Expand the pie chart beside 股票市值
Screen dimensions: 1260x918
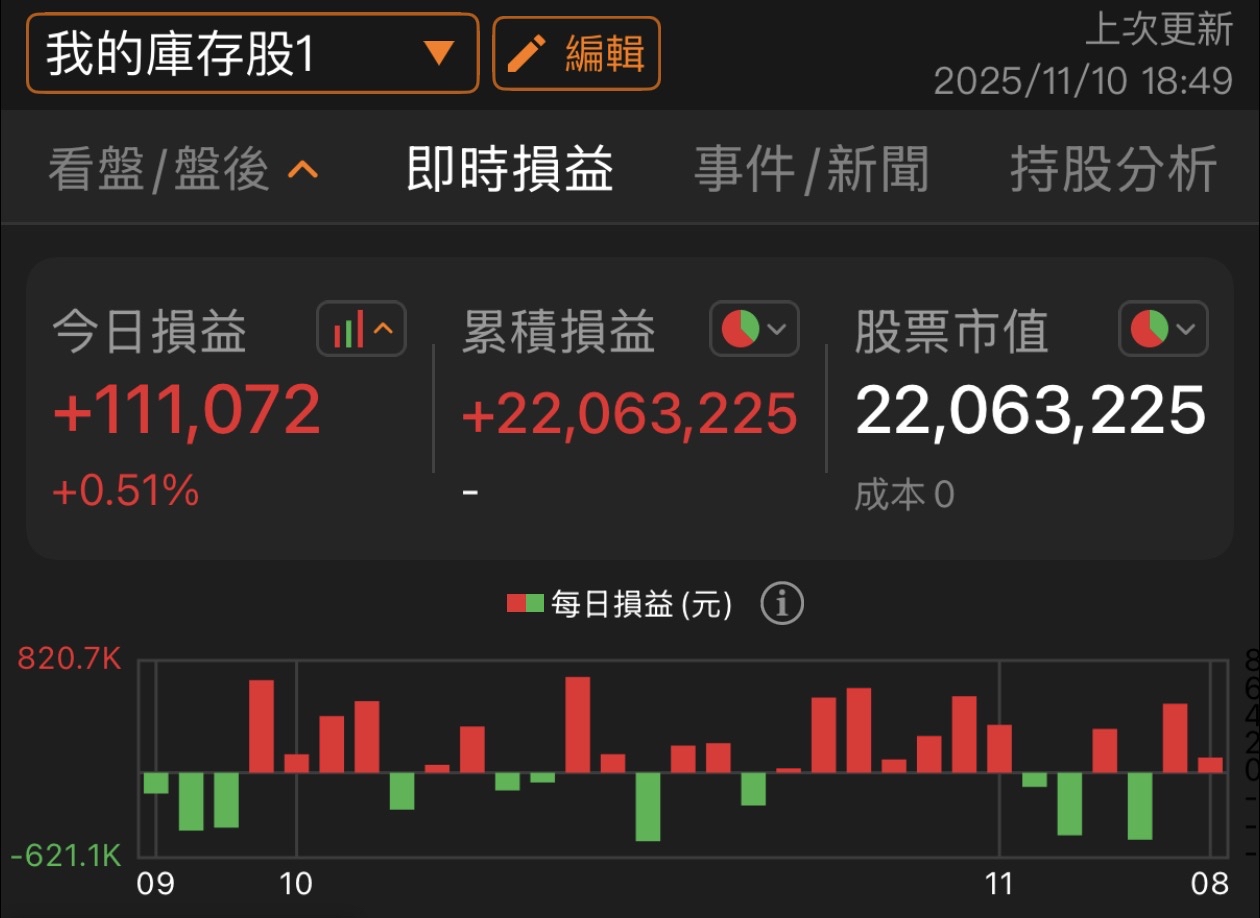[x=1163, y=329]
